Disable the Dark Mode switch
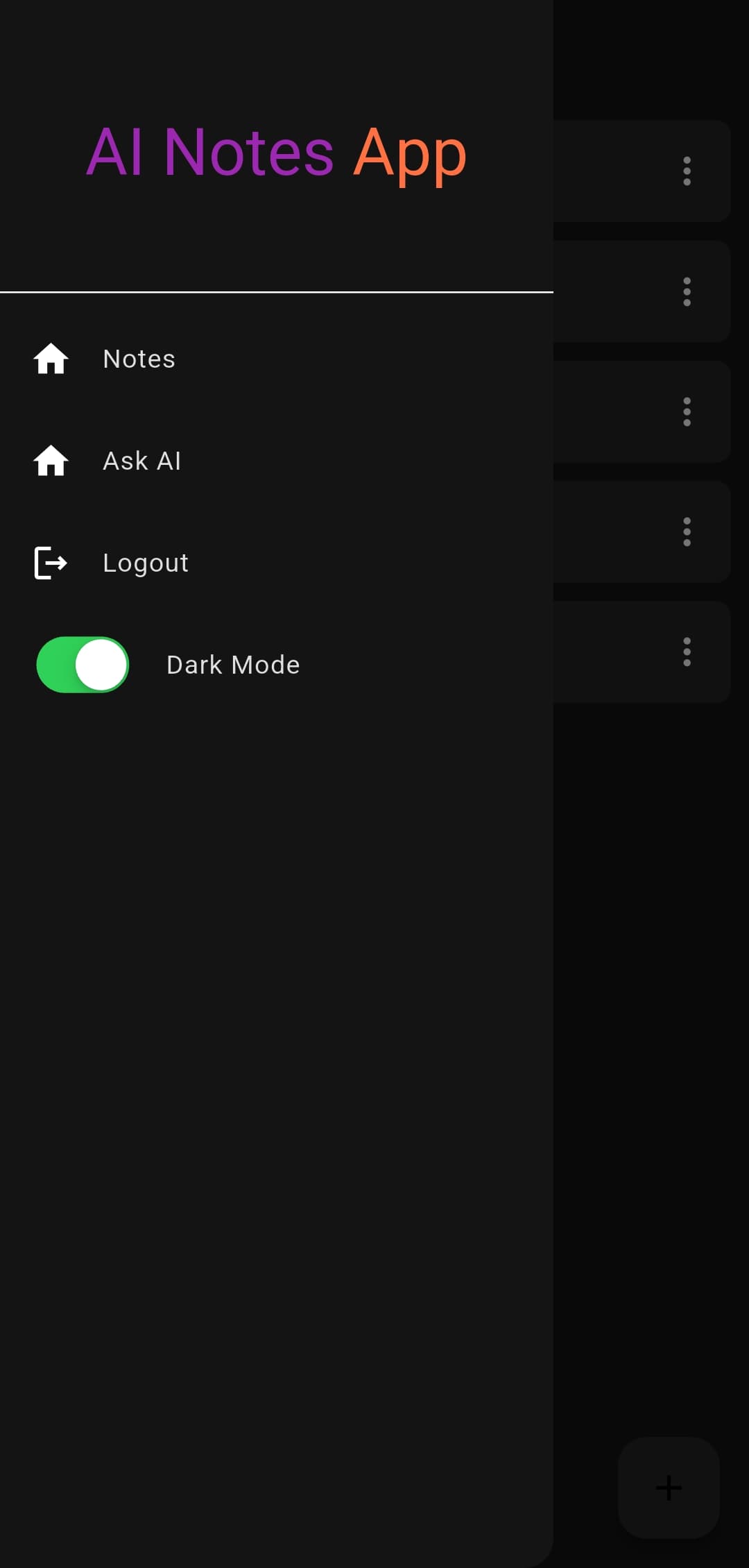Image resolution: width=749 pixels, height=1568 pixels. (x=83, y=665)
